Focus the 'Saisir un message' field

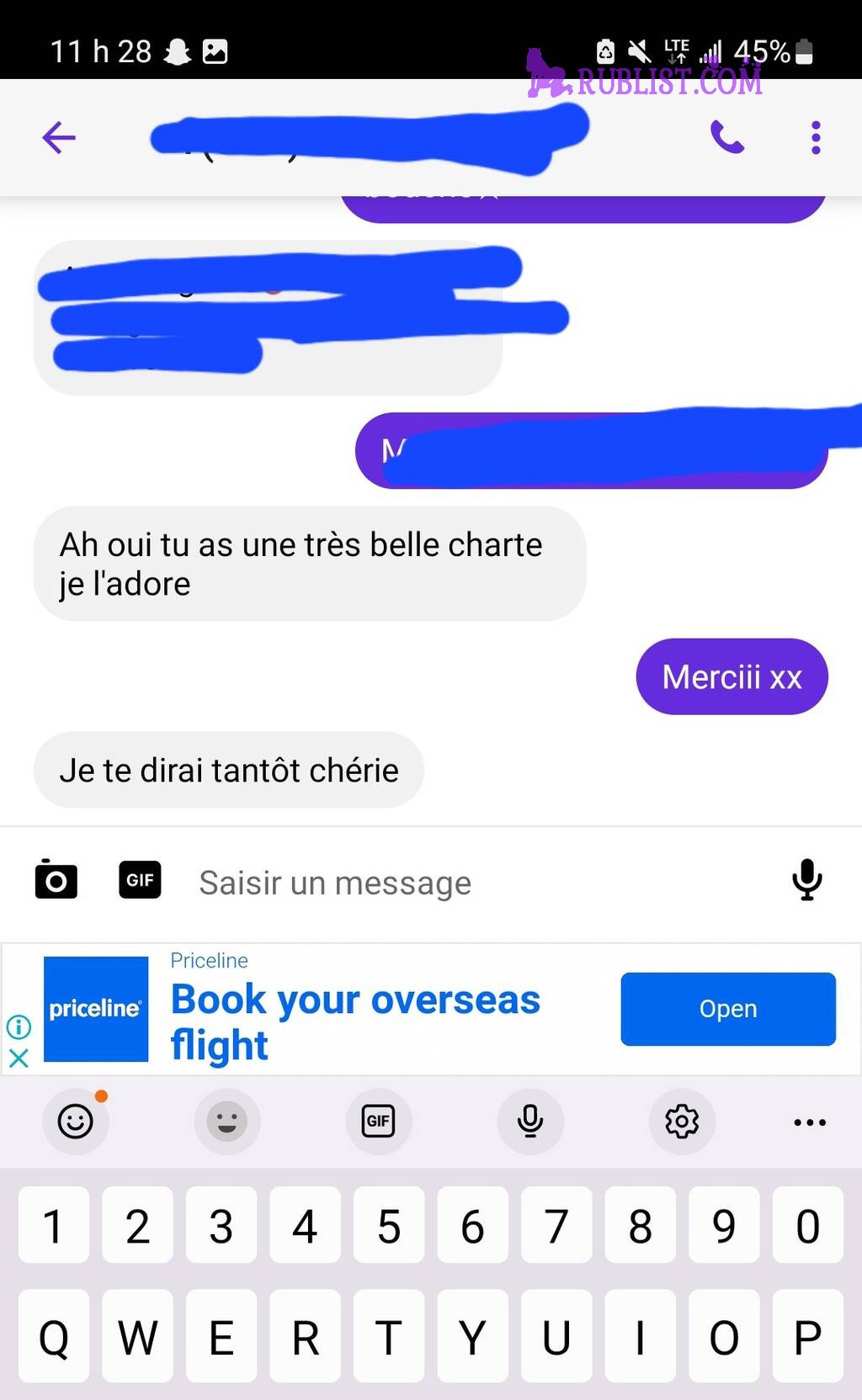(x=471, y=883)
